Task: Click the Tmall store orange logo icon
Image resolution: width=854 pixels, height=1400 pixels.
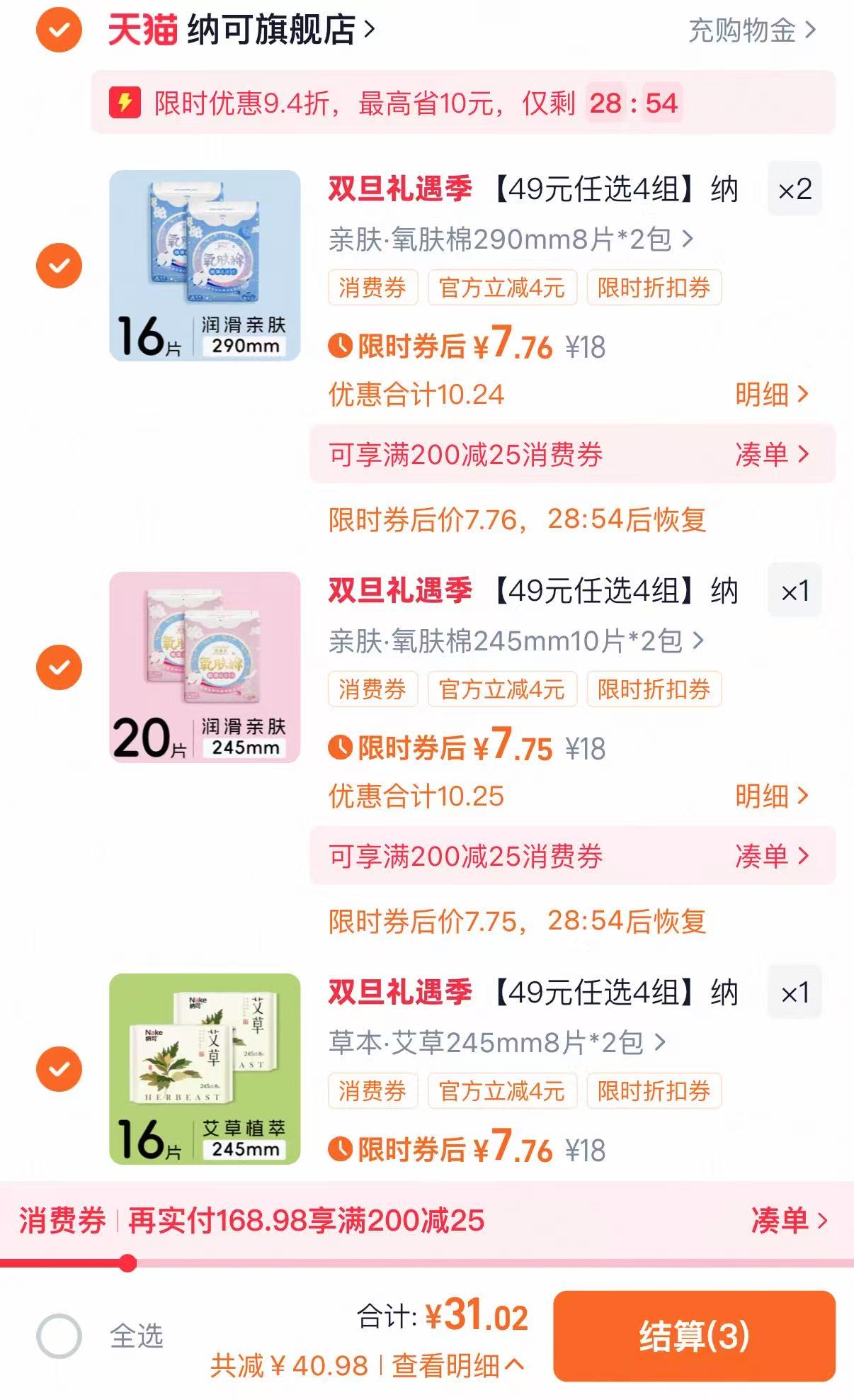Action: pyautogui.click(x=60, y=30)
